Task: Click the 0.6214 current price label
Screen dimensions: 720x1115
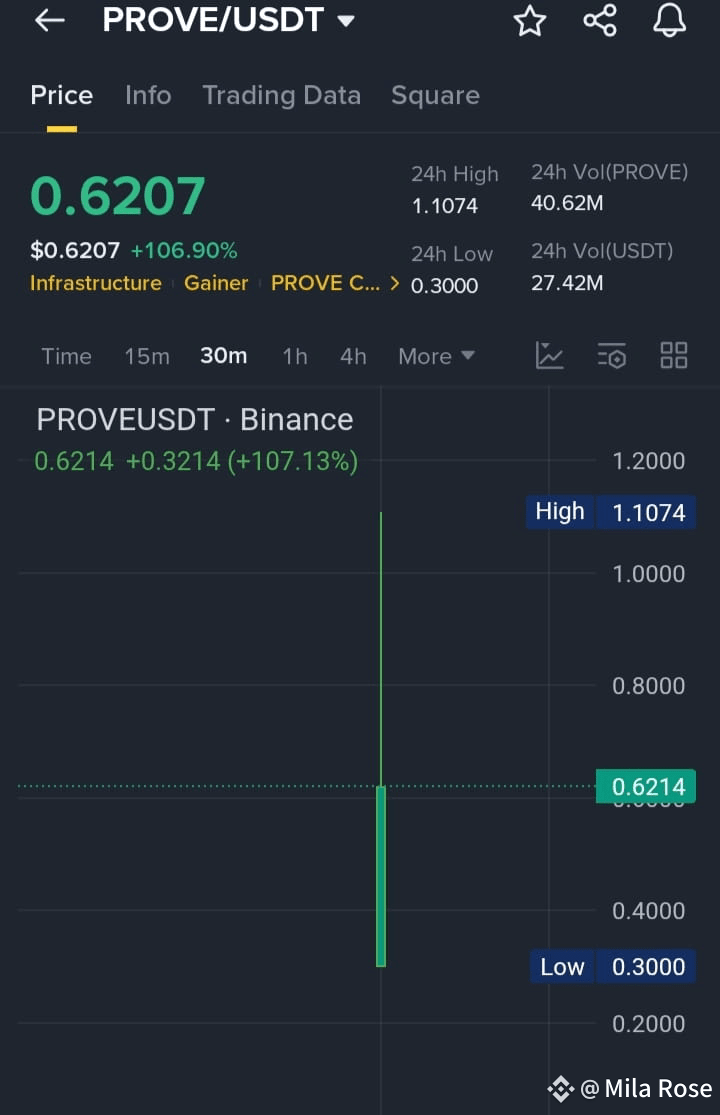Action: [x=645, y=786]
